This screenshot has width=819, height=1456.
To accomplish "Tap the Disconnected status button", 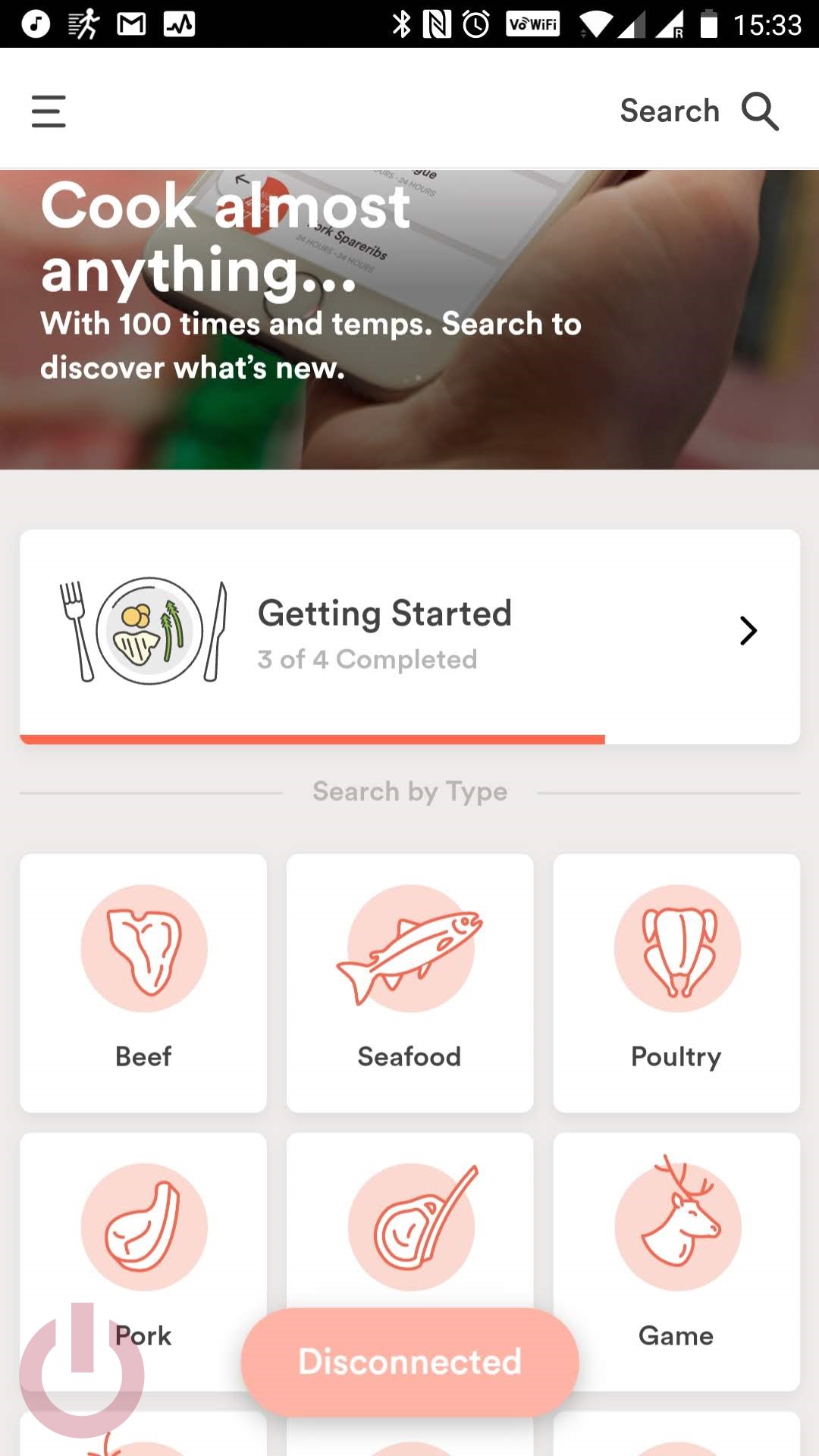I will (409, 1362).
